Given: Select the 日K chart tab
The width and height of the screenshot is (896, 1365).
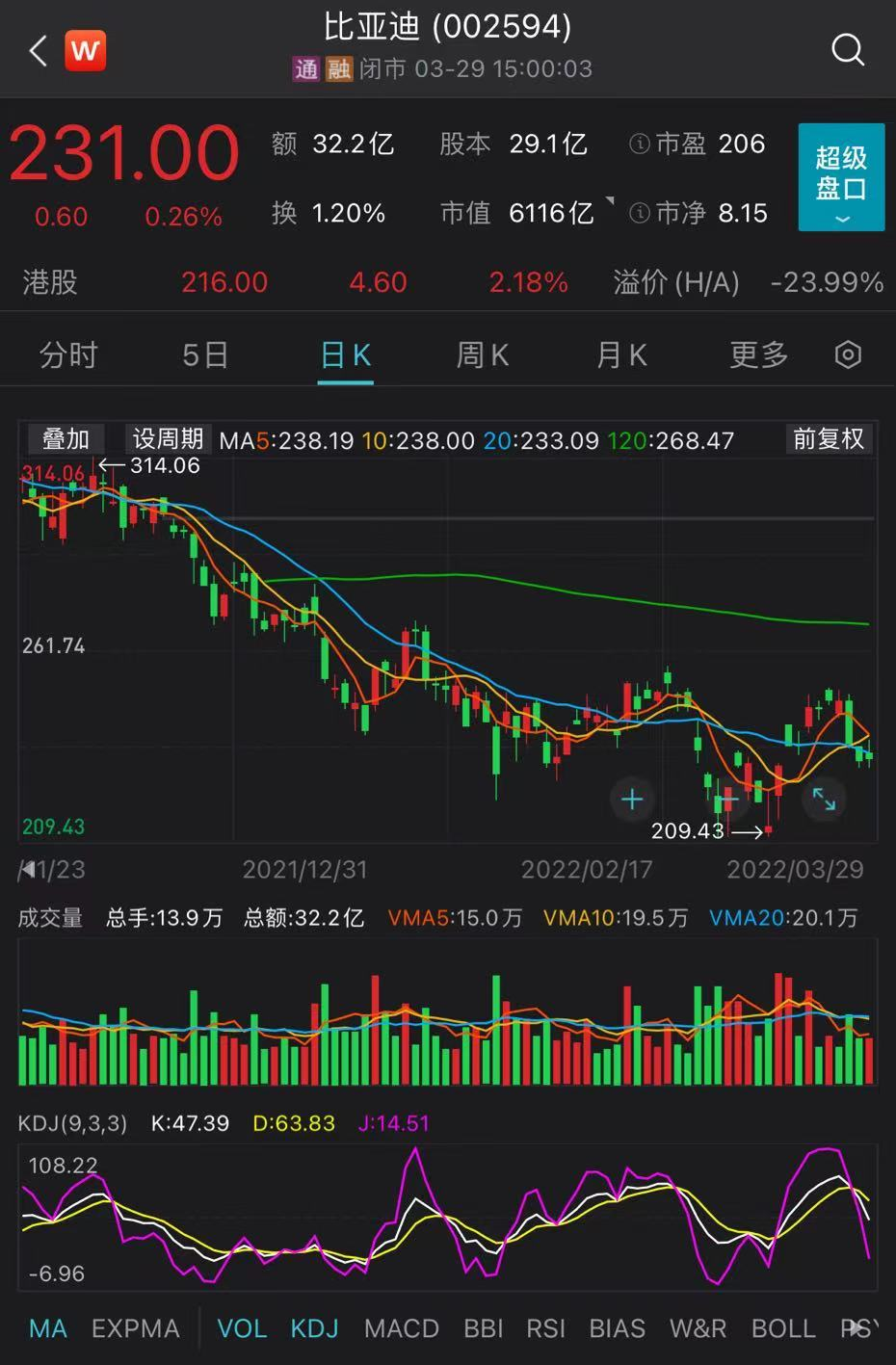Looking at the screenshot, I should [346, 355].
